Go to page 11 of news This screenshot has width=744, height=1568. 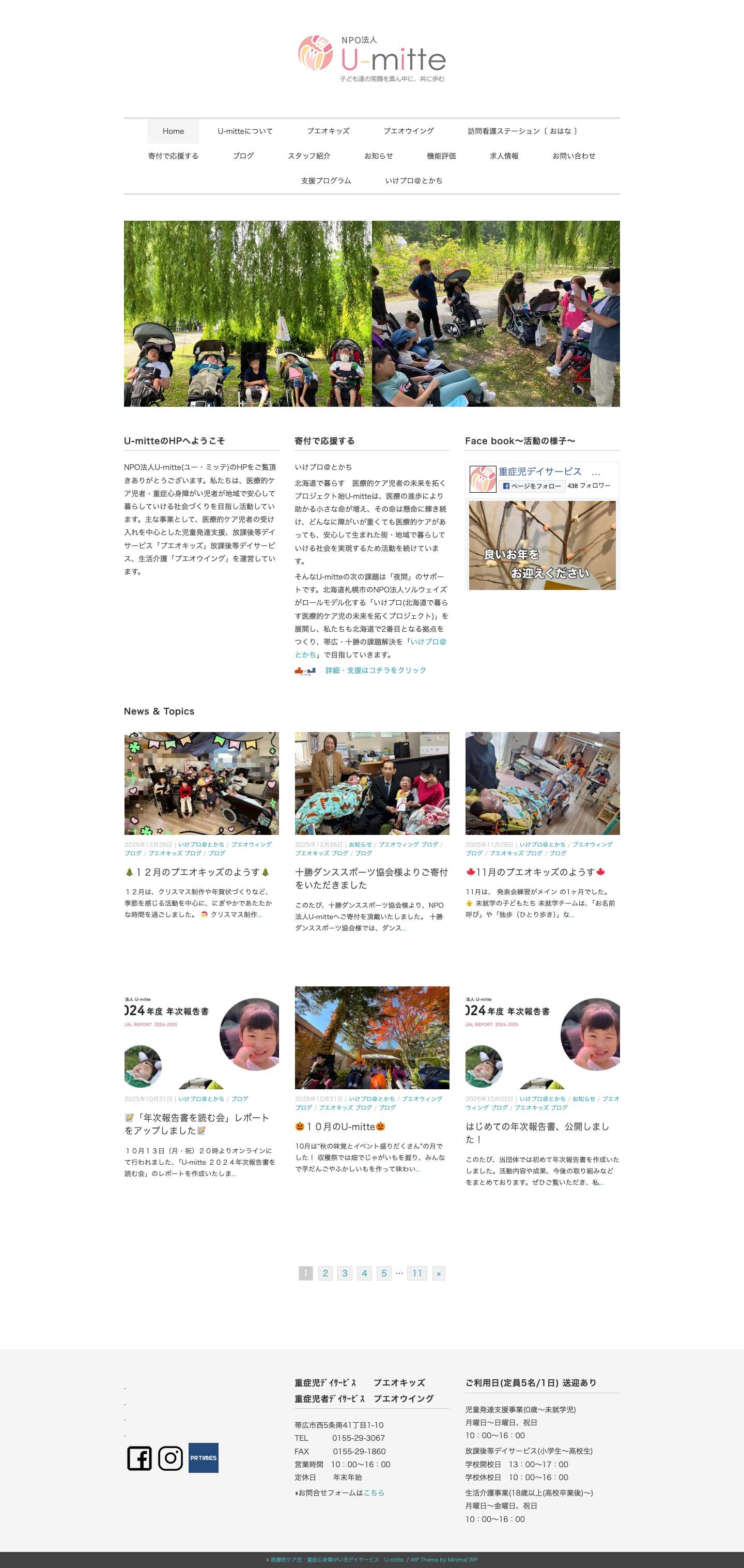417,1273
